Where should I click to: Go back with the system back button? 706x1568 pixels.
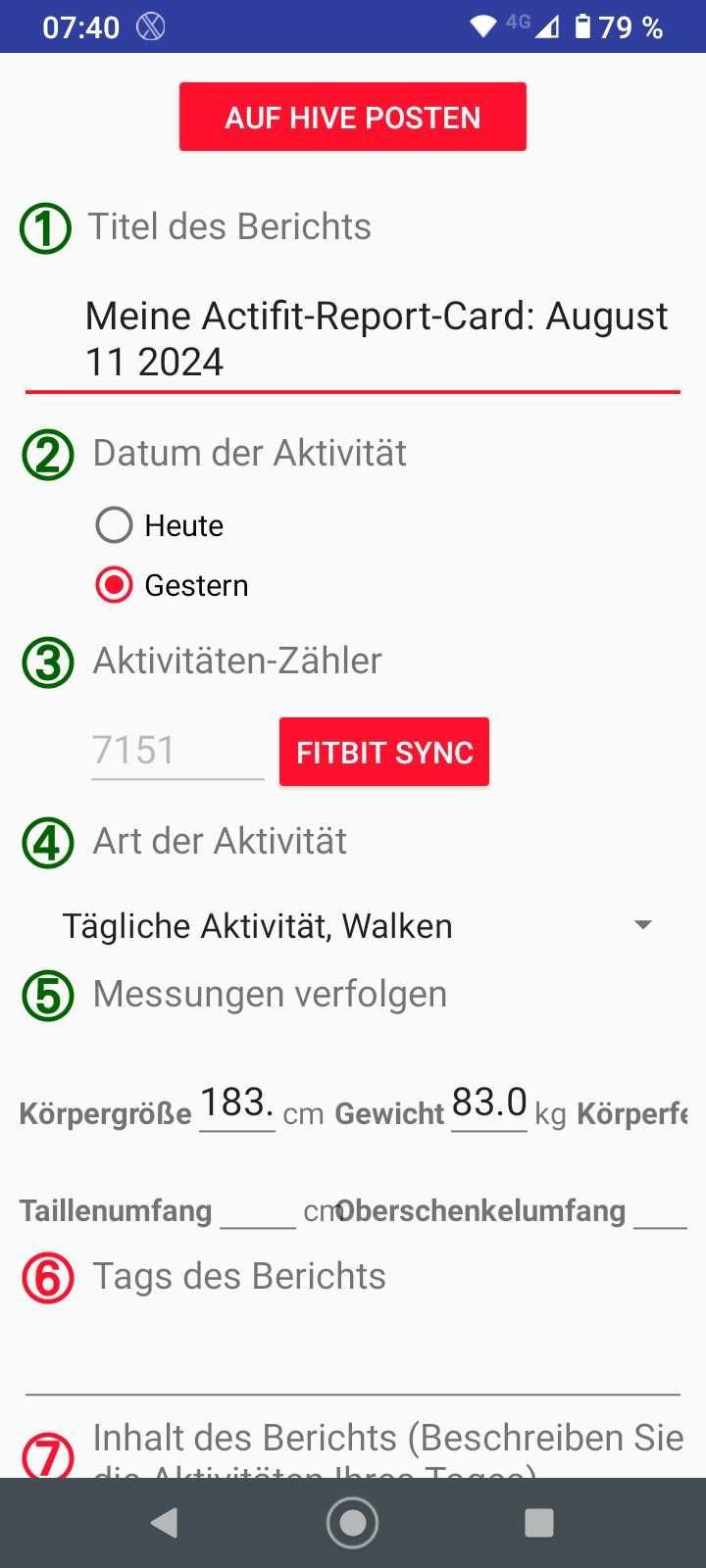click(165, 1523)
